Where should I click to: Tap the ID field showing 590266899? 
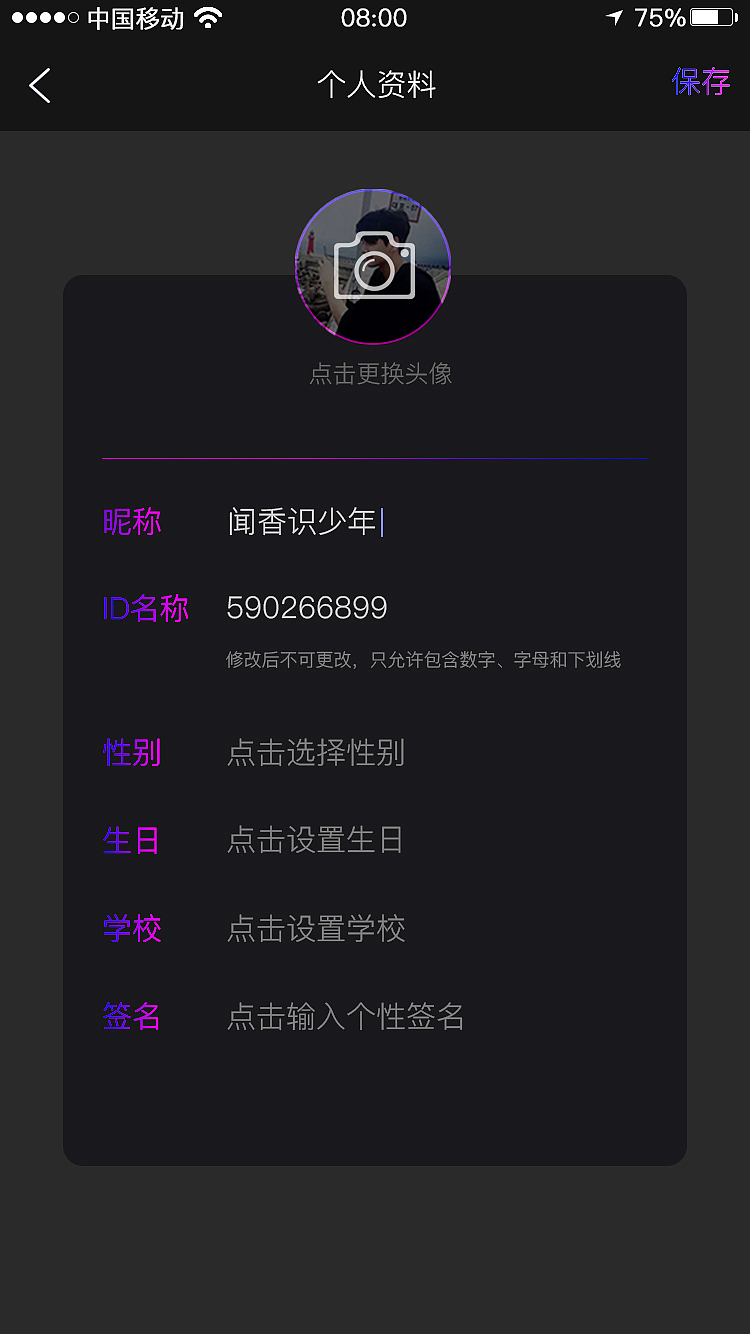point(307,607)
